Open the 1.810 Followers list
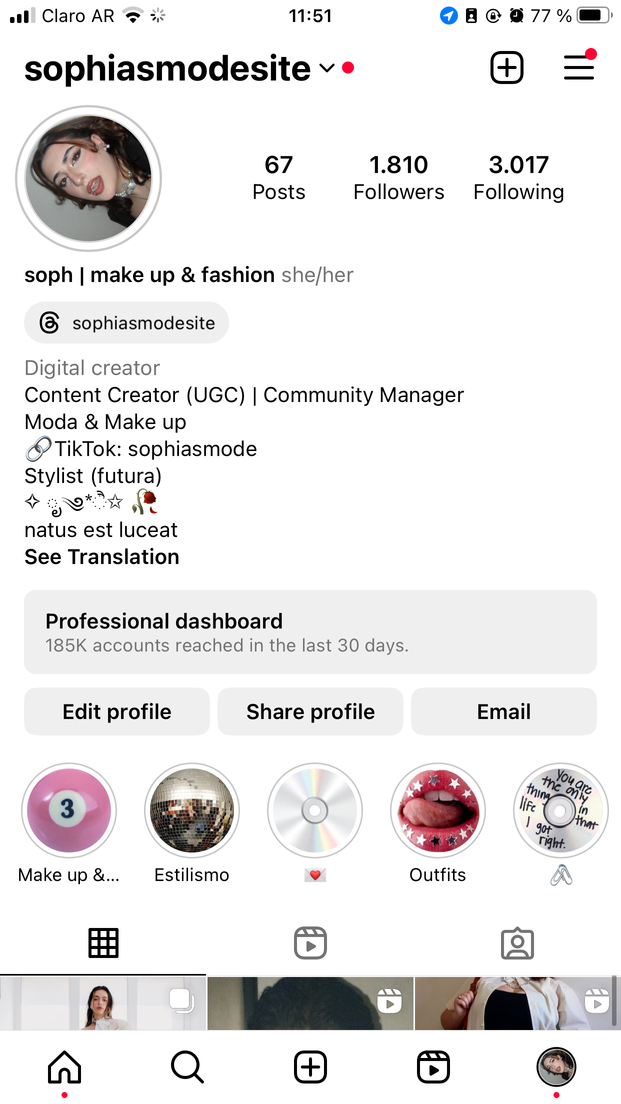Image resolution: width=621 pixels, height=1104 pixels. [398, 177]
